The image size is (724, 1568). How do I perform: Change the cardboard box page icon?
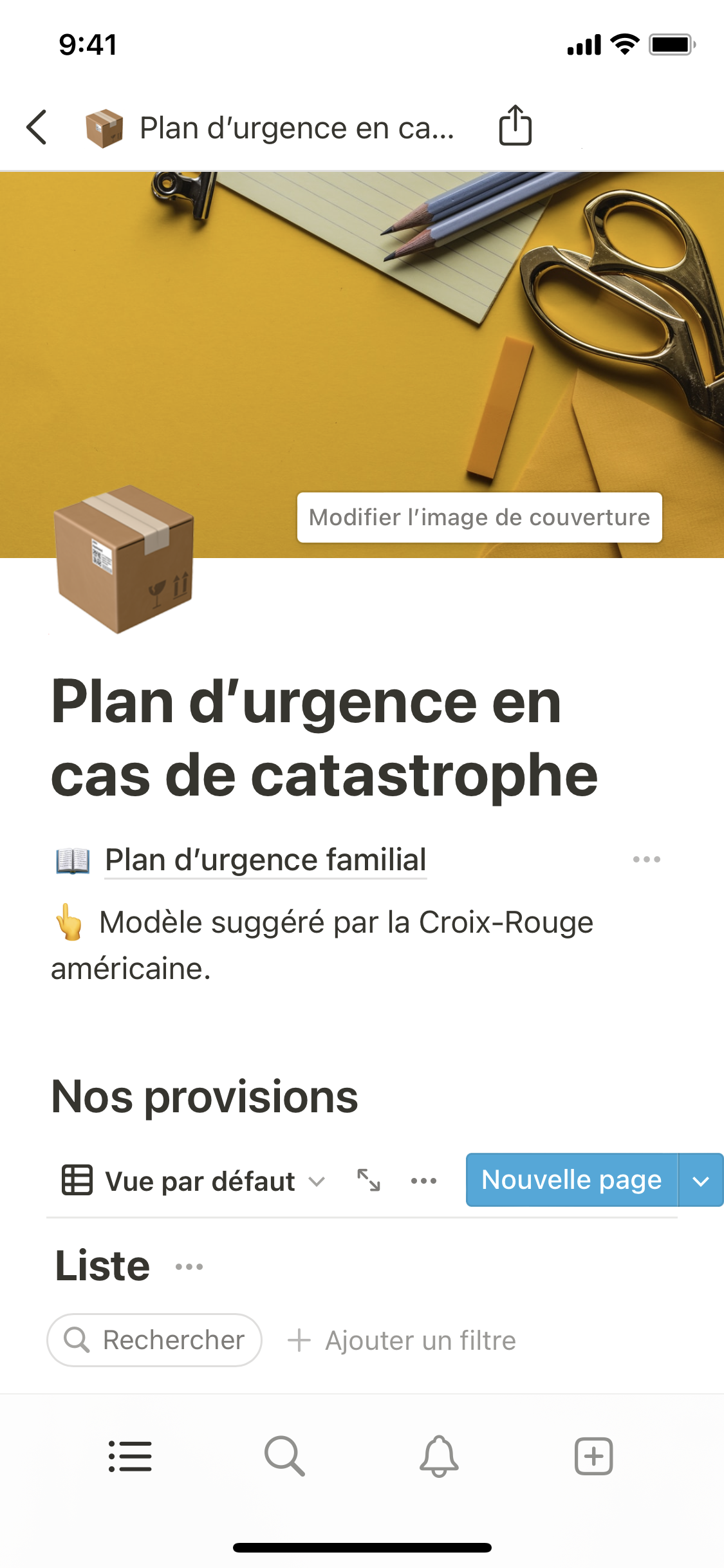tap(124, 558)
